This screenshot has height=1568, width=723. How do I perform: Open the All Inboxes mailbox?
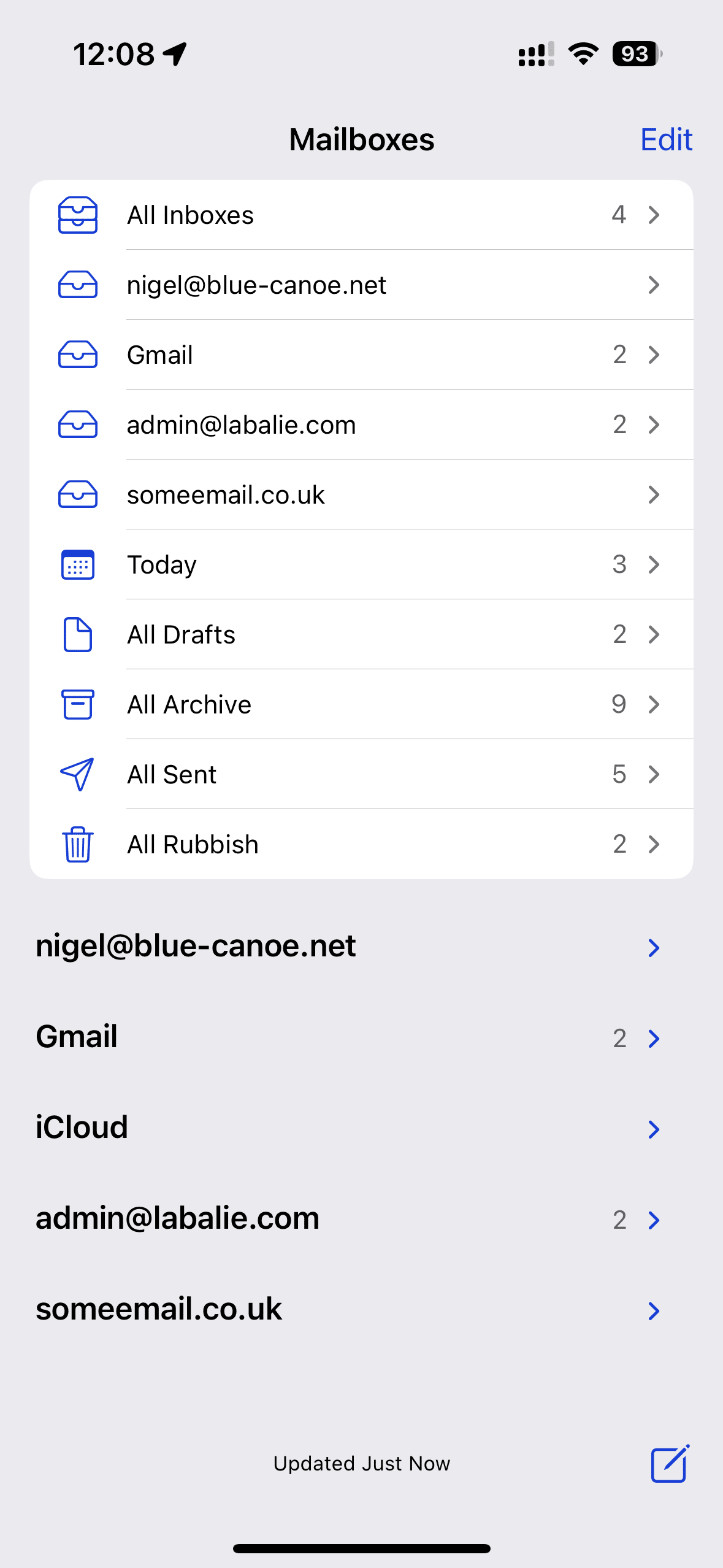tap(361, 215)
